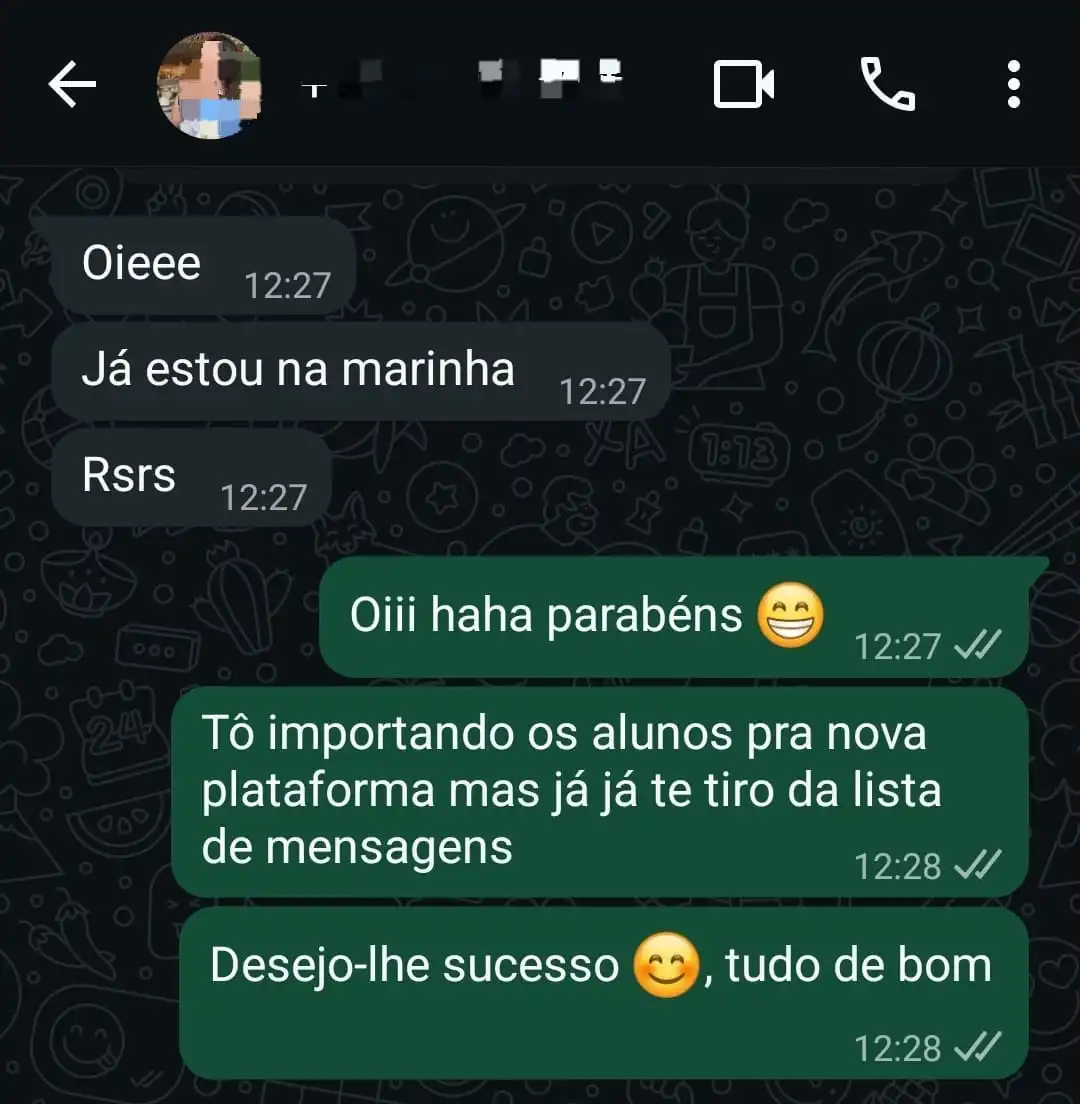Open the three-dot overflow menu
Viewport: 1080px width, 1104px height.
pos(1013,84)
